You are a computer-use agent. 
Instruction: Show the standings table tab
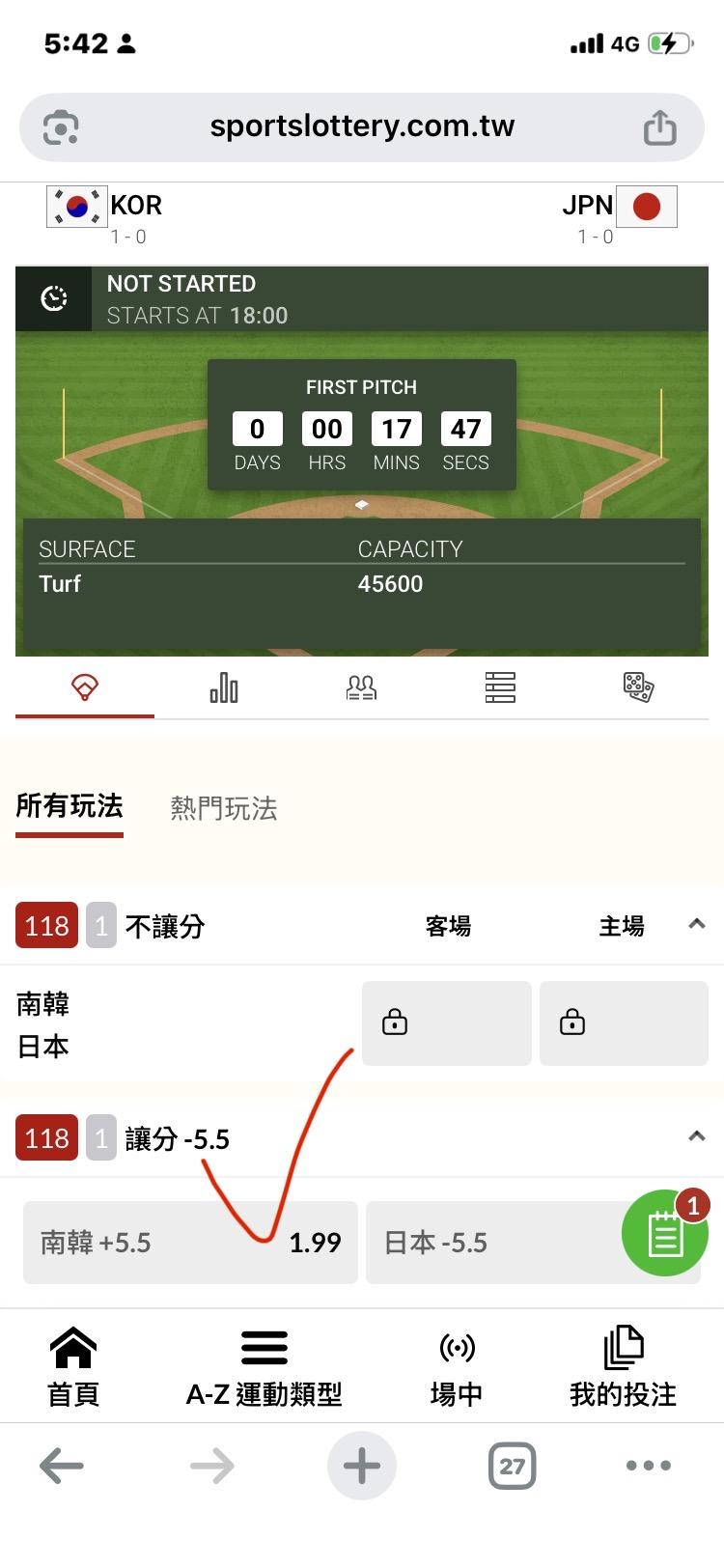coord(500,687)
